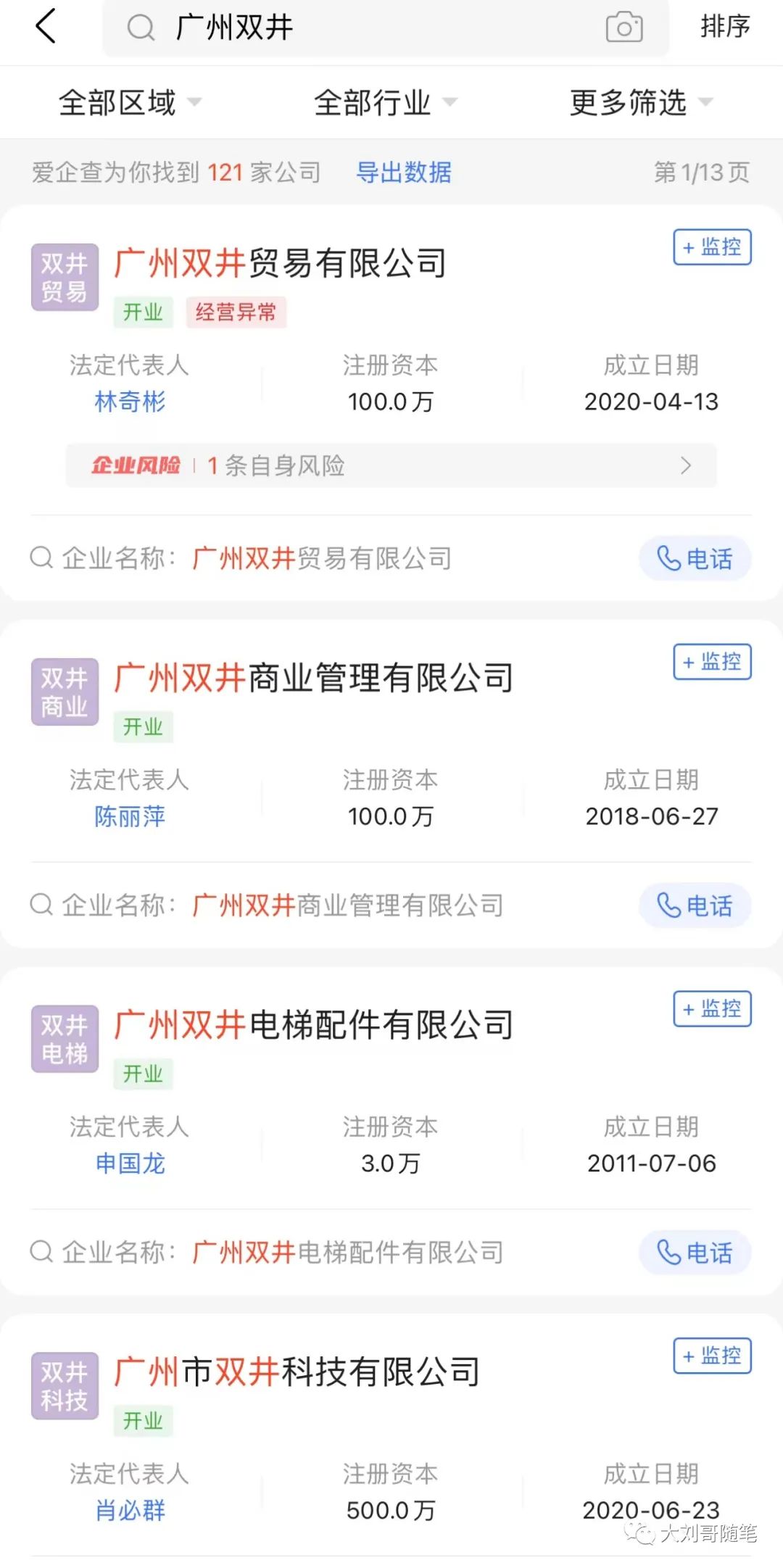Image resolution: width=783 pixels, height=1568 pixels.
Task: Add 广州双井商业管理有限公司 to 监控
Action: tap(712, 662)
